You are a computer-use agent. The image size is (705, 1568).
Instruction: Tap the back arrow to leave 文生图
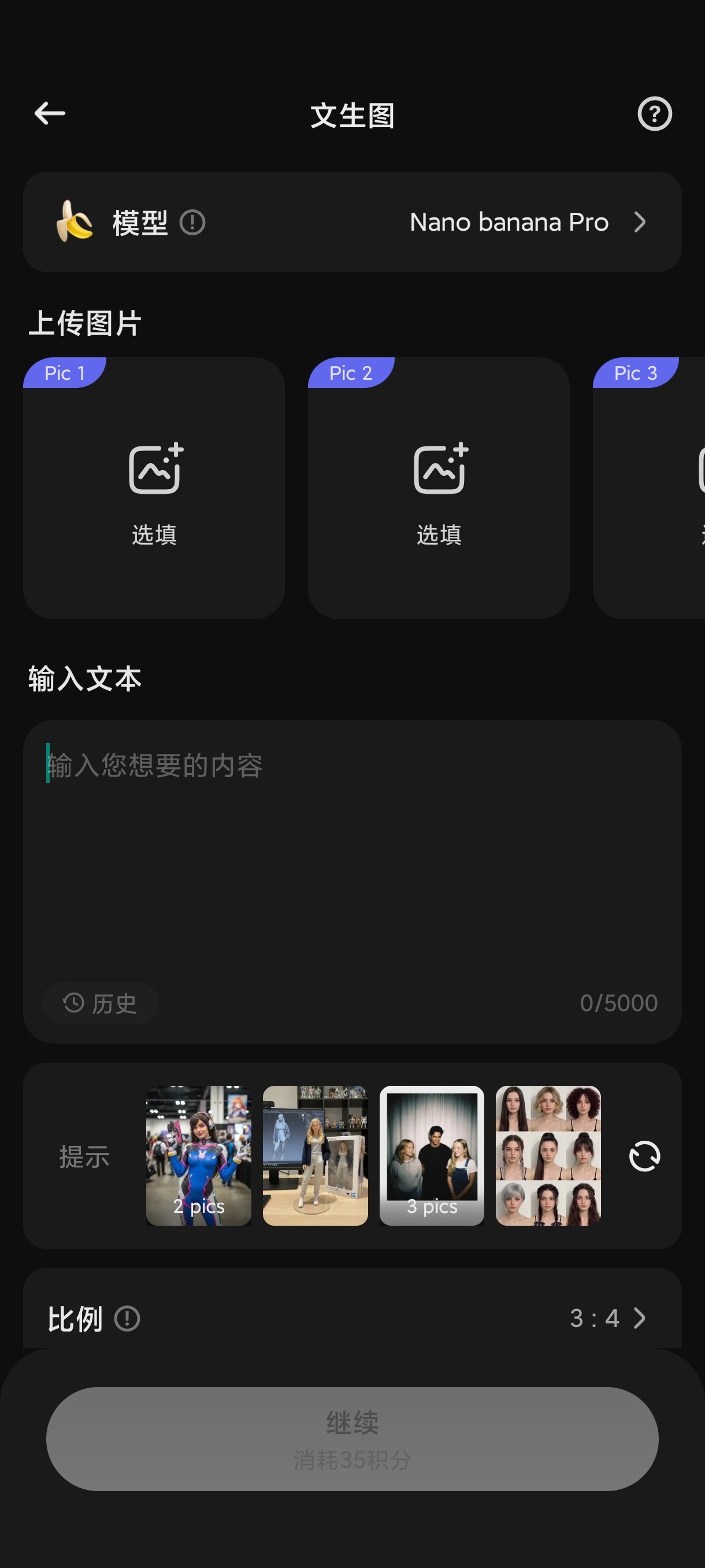coord(49,113)
